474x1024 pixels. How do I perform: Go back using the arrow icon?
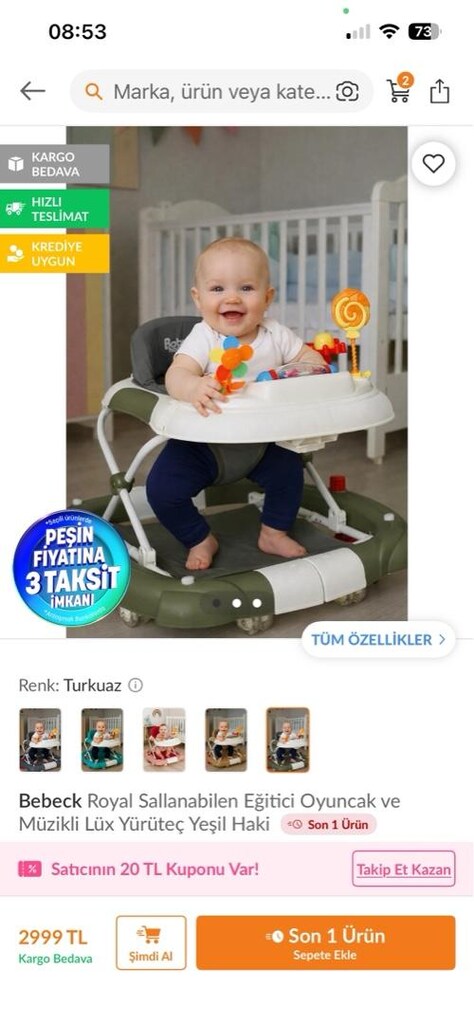(32, 91)
